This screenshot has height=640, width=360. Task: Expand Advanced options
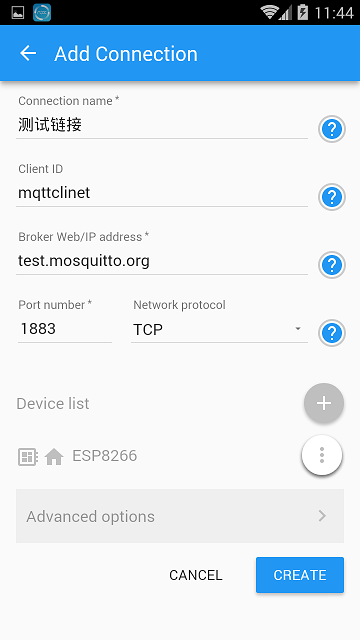(x=180, y=516)
